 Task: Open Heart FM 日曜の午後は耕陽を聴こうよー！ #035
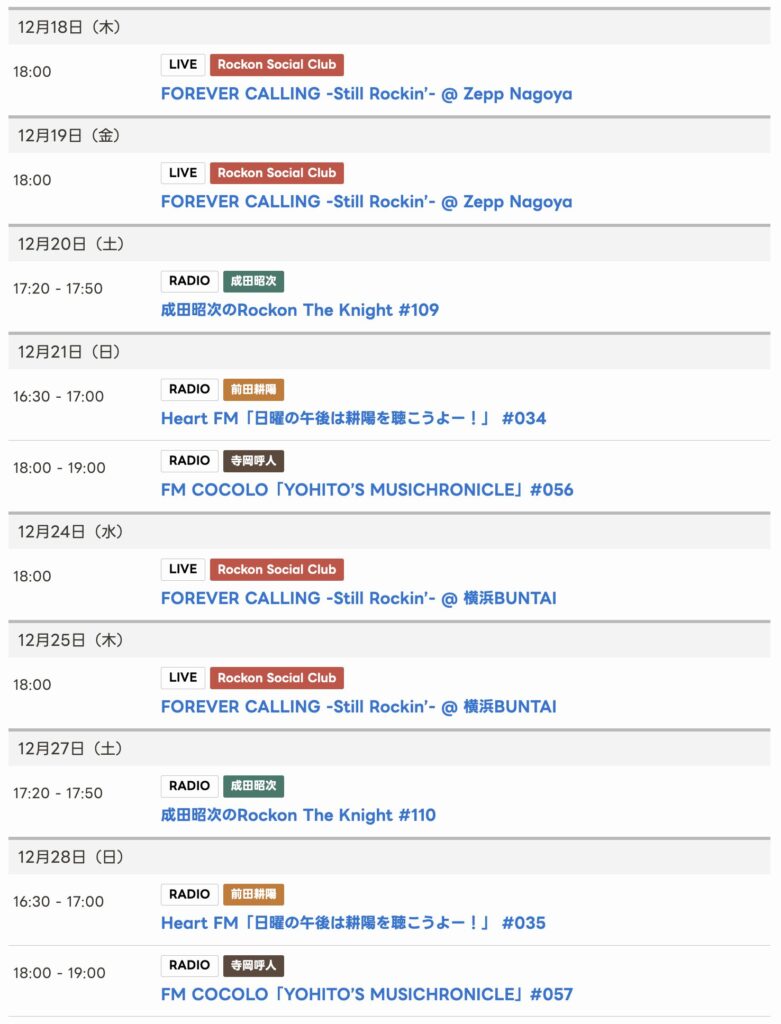point(353,923)
